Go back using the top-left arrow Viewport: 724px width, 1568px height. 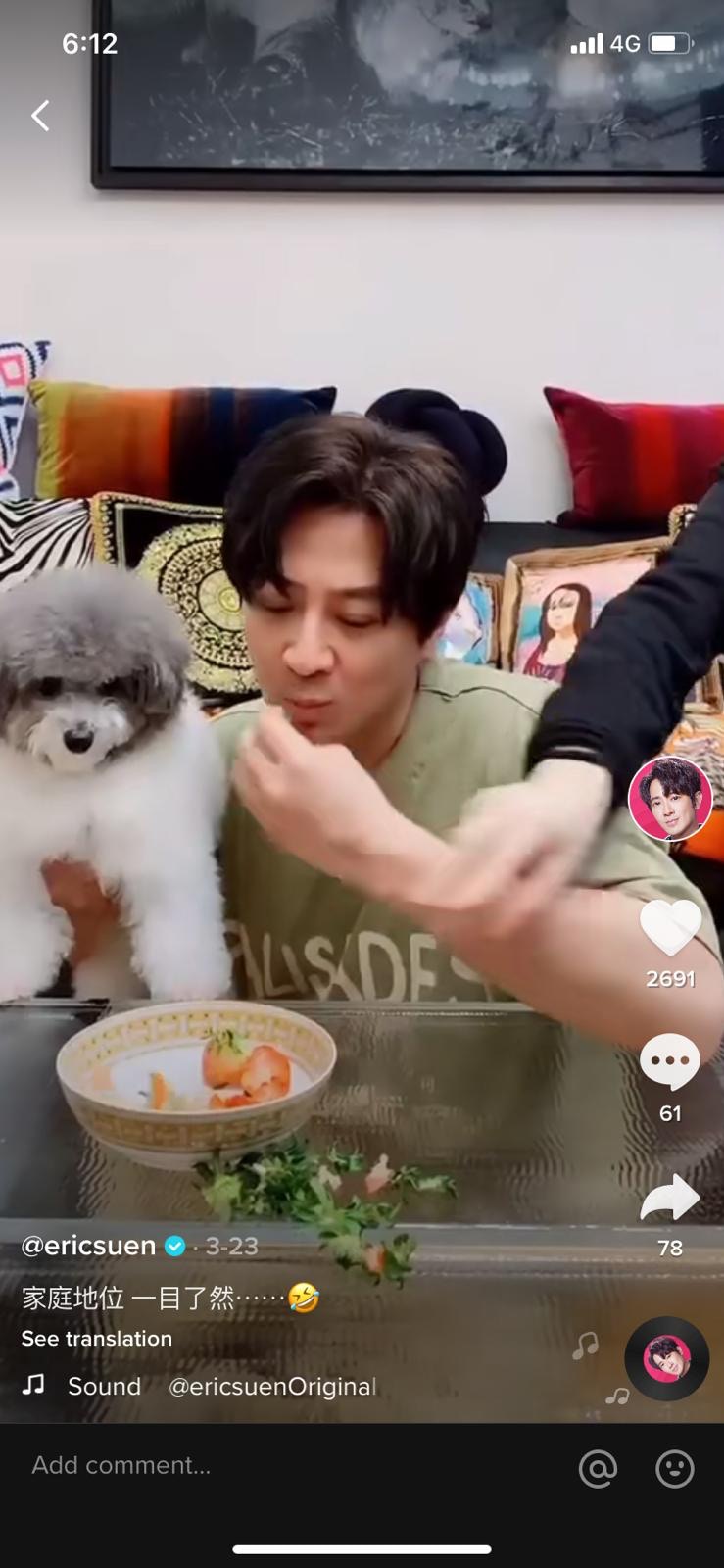coord(40,116)
